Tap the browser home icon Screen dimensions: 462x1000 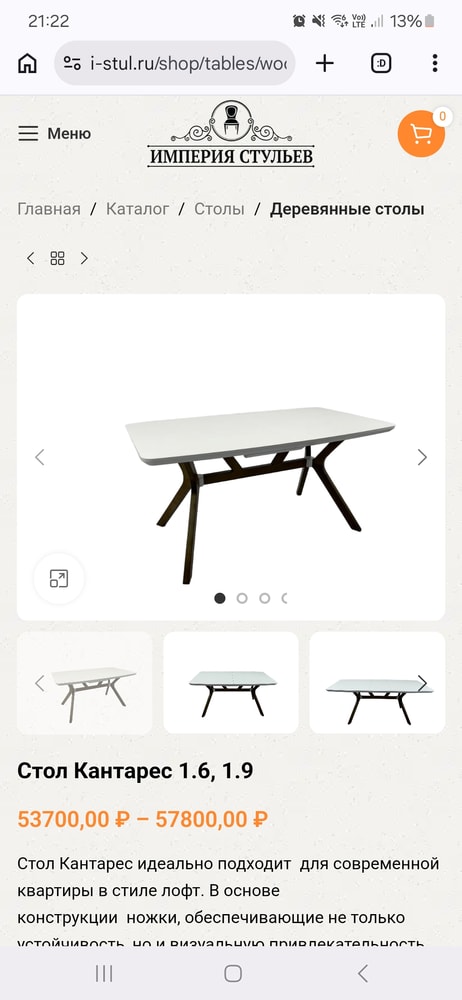click(27, 63)
